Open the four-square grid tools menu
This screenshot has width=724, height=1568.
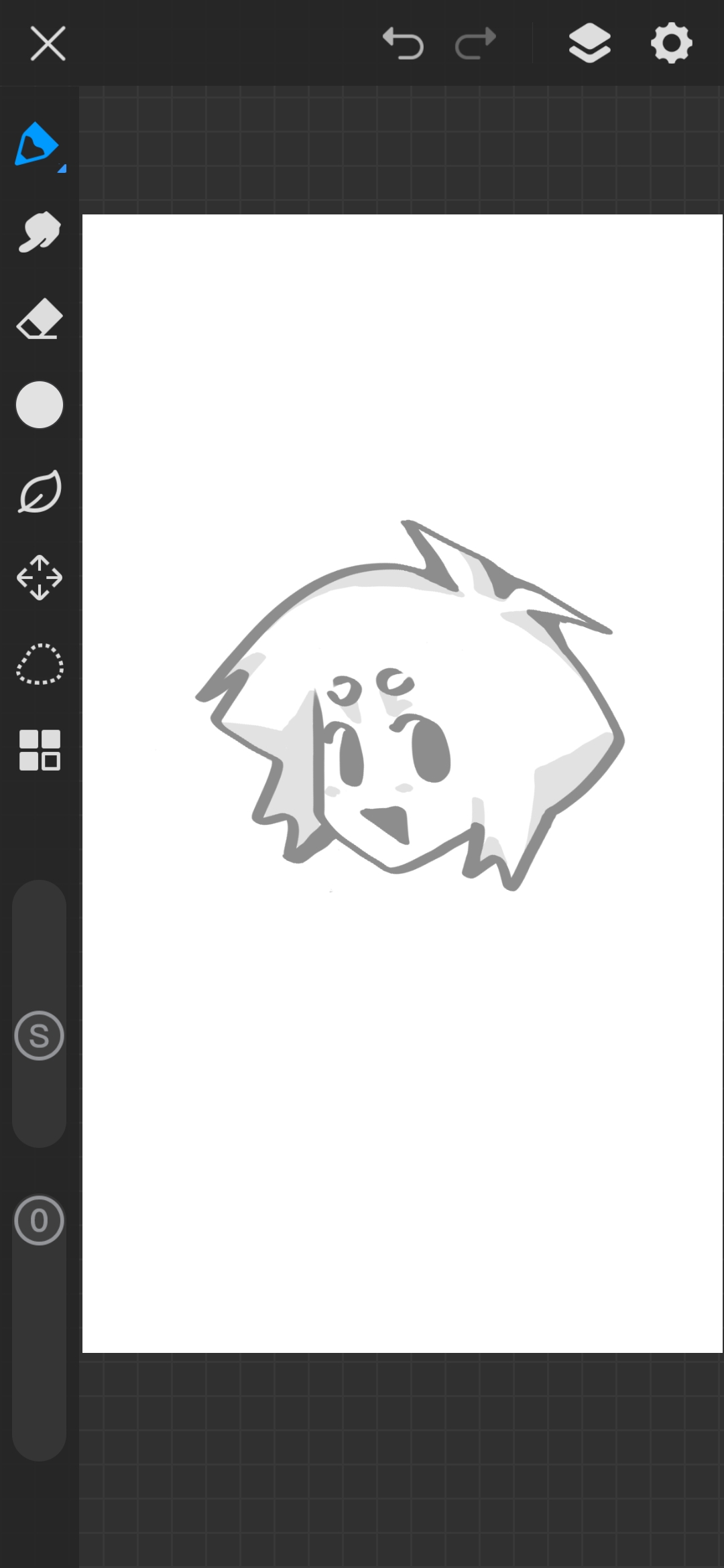tap(40, 750)
